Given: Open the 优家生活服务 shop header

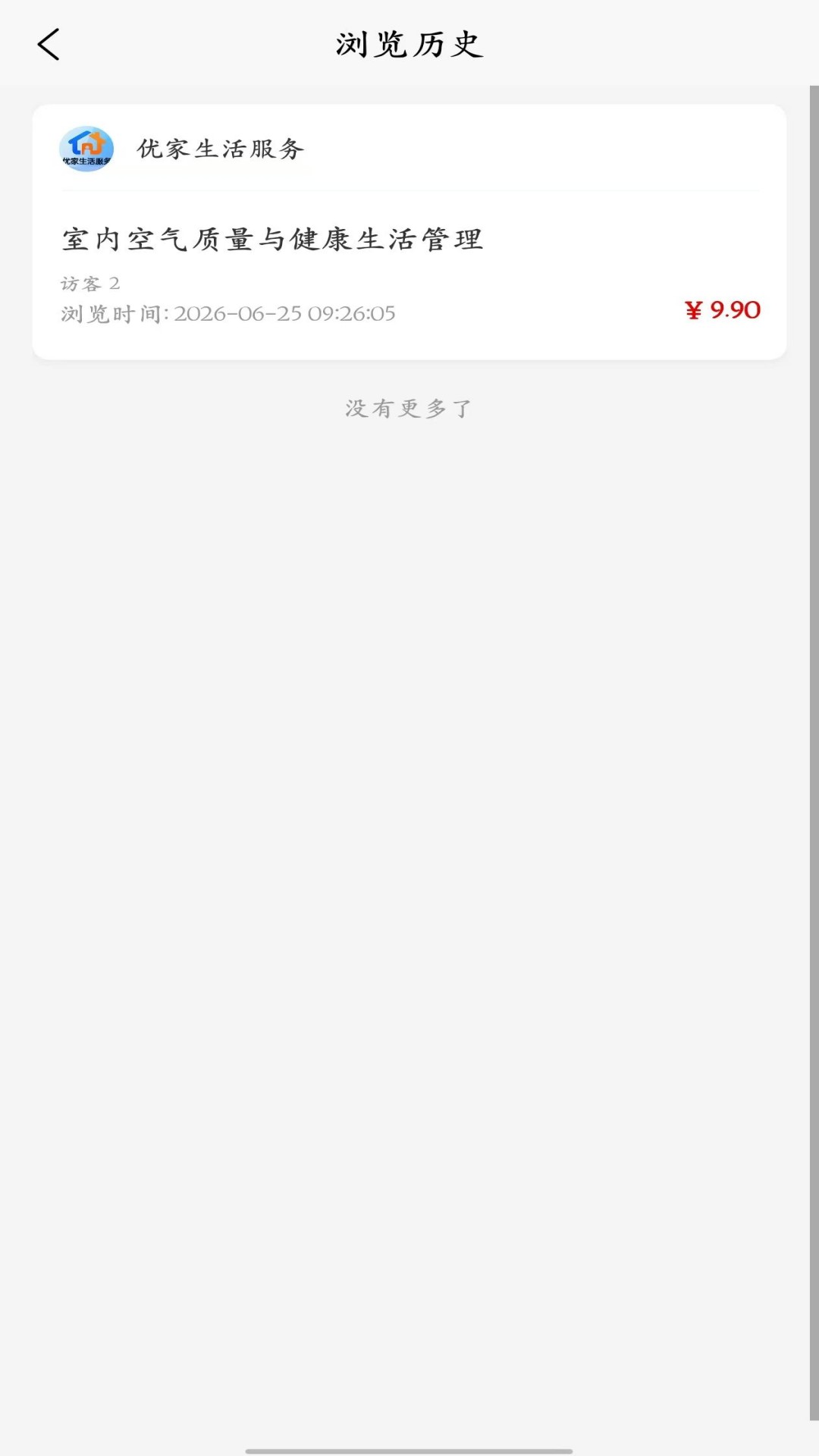Looking at the screenshot, I should (409, 149).
